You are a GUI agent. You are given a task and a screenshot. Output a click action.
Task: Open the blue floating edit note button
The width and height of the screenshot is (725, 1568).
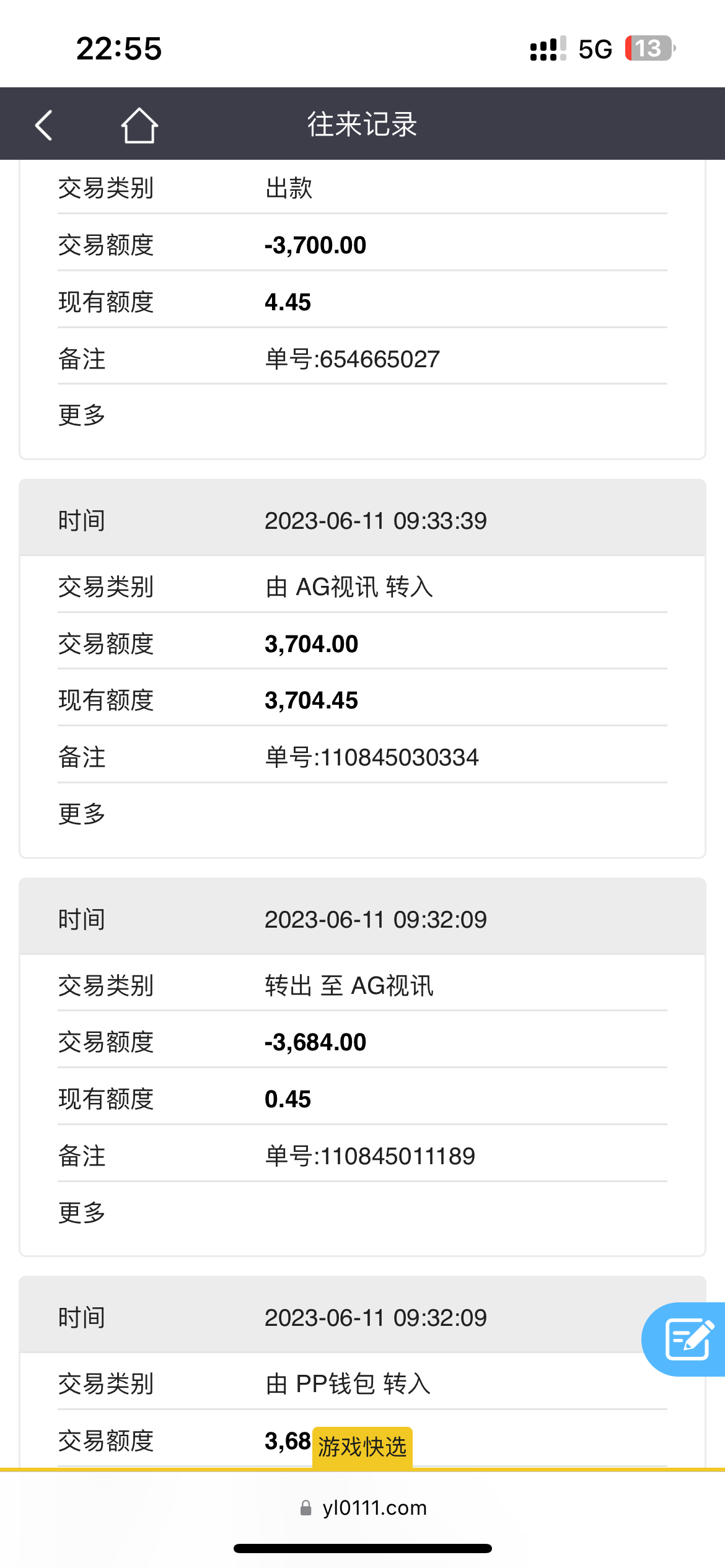[687, 1339]
